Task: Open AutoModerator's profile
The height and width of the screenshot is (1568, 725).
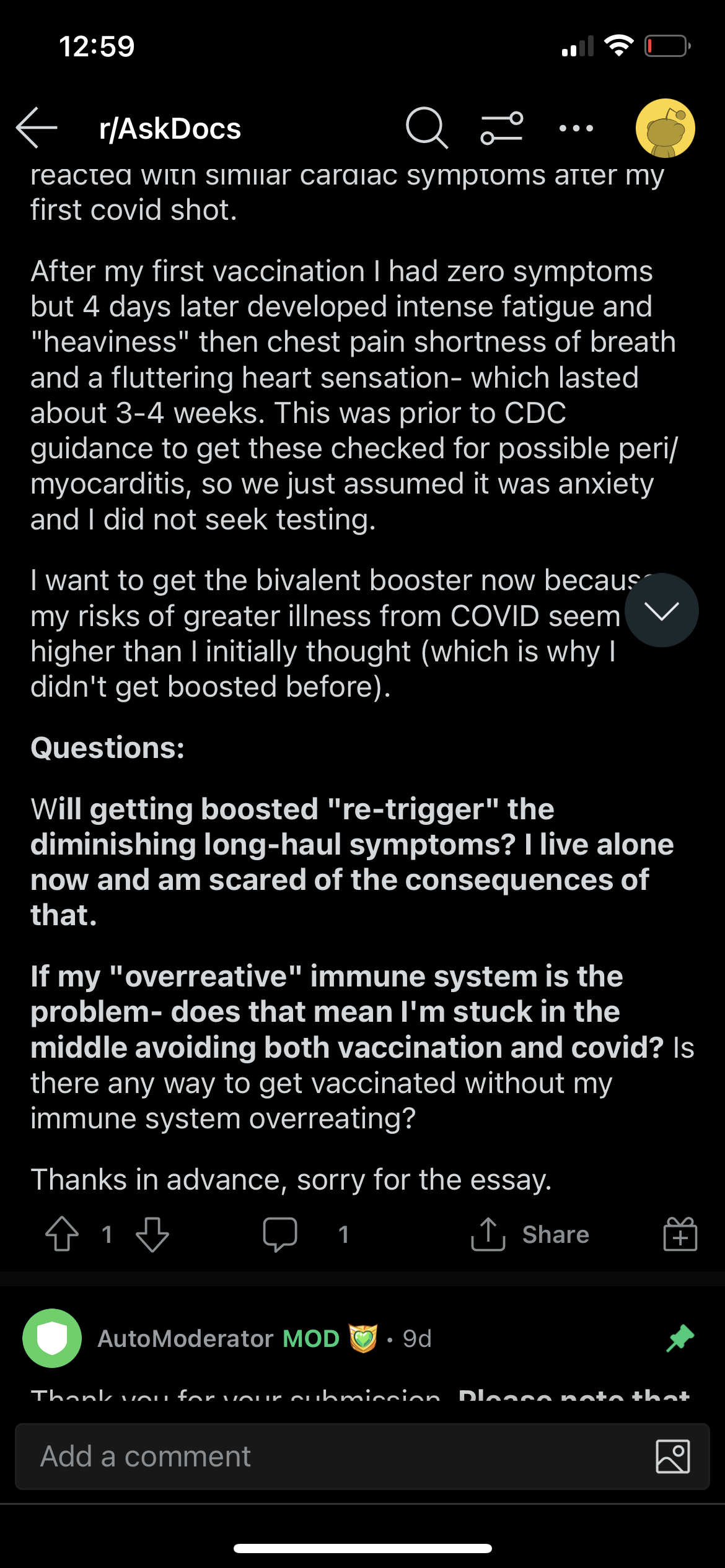Action: (185, 1338)
